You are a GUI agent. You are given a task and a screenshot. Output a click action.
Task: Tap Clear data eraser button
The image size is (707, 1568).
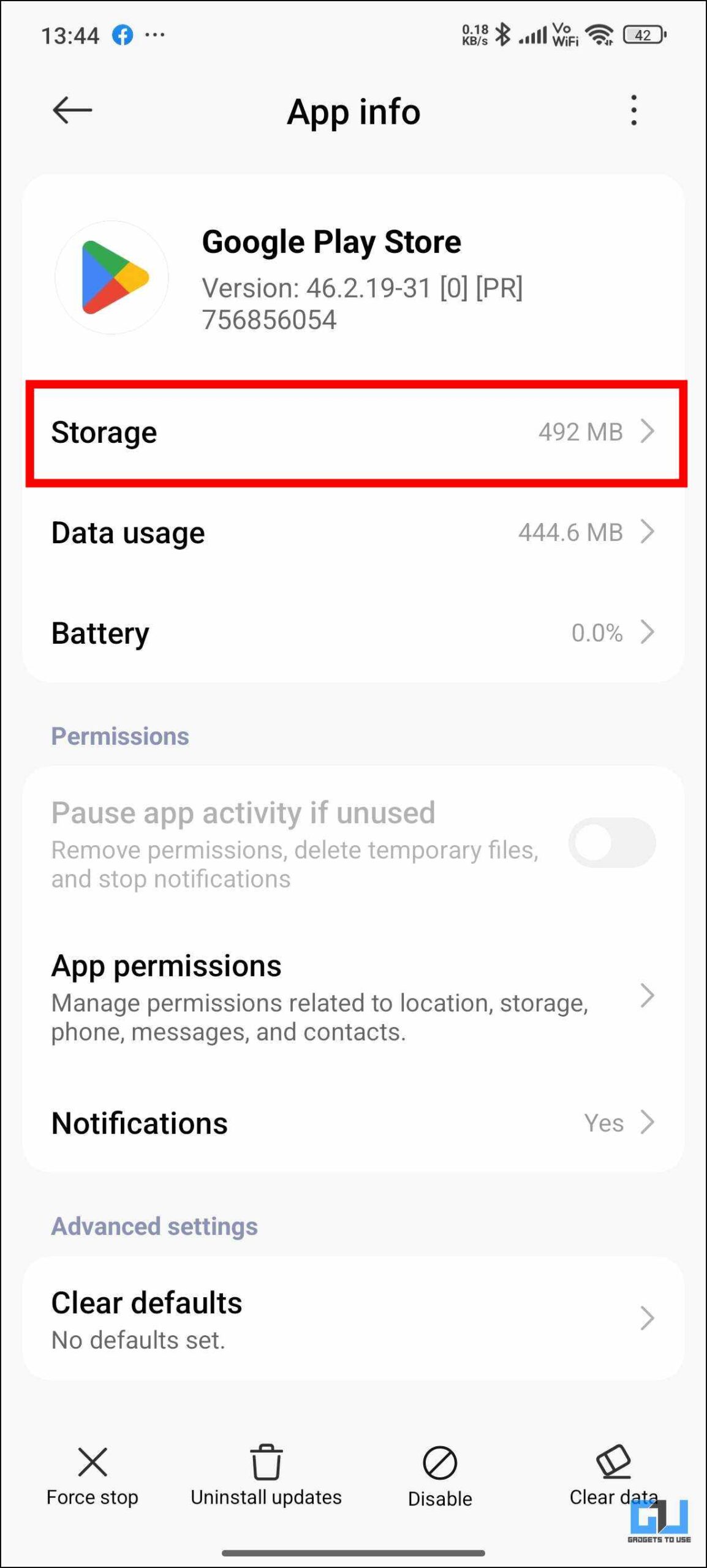(613, 1476)
